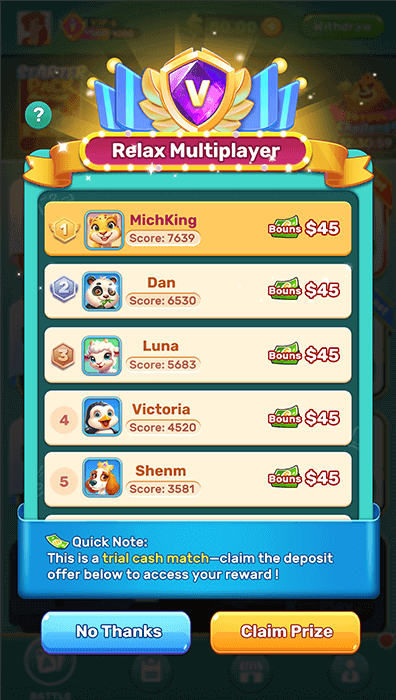Decline with the No Thanks button

tap(116, 632)
